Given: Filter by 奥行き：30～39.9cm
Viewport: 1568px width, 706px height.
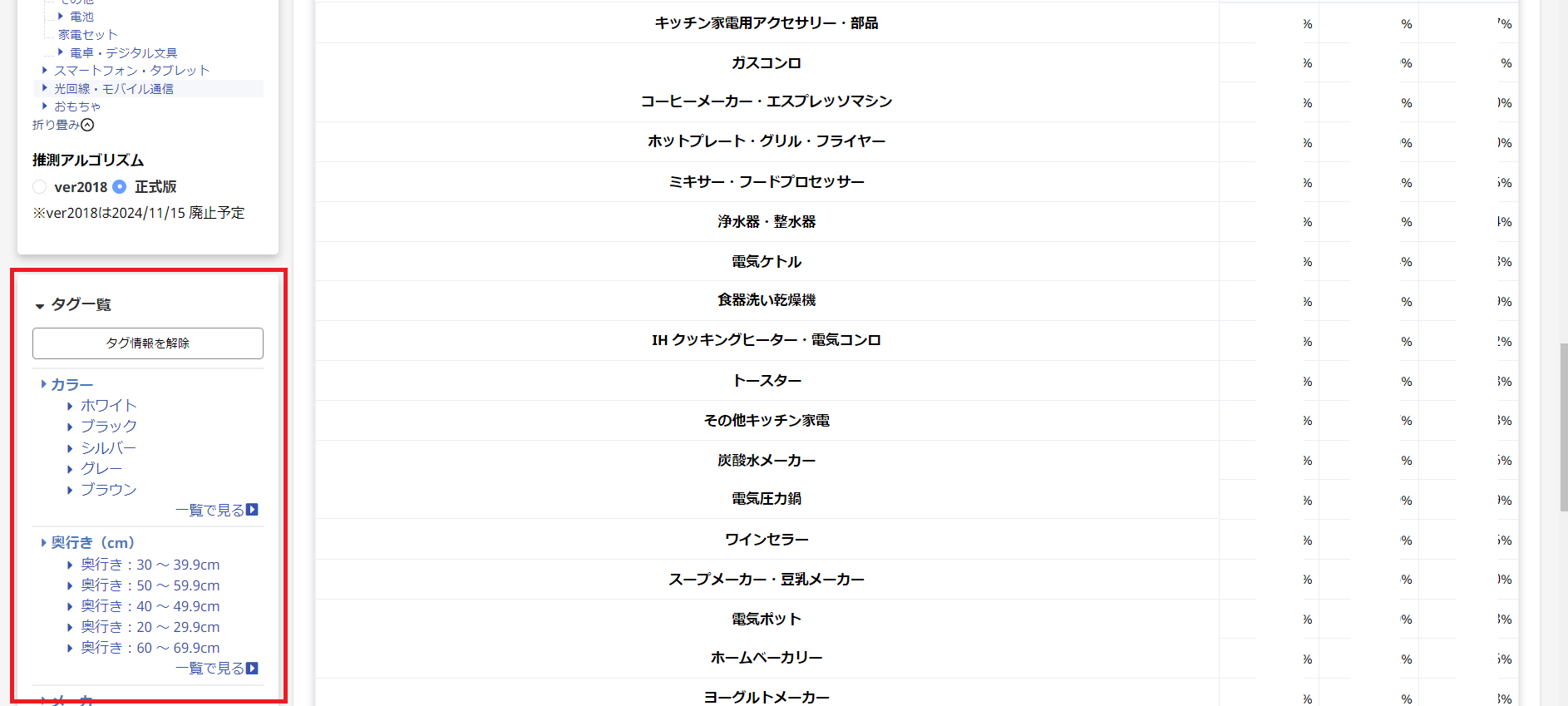Looking at the screenshot, I should [150, 565].
